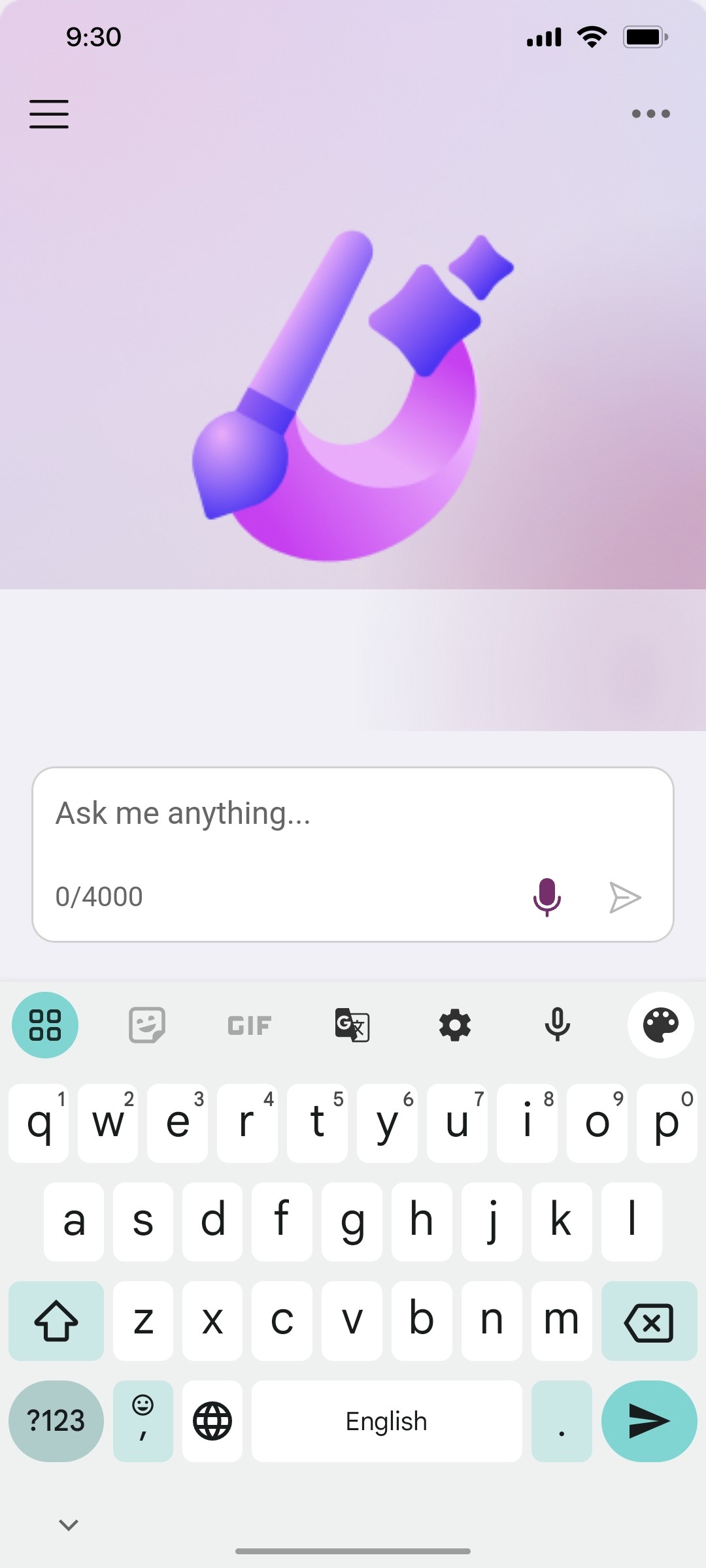Open the sticker picker on the keyboard
The width and height of the screenshot is (706, 1568).
(x=147, y=1024)
